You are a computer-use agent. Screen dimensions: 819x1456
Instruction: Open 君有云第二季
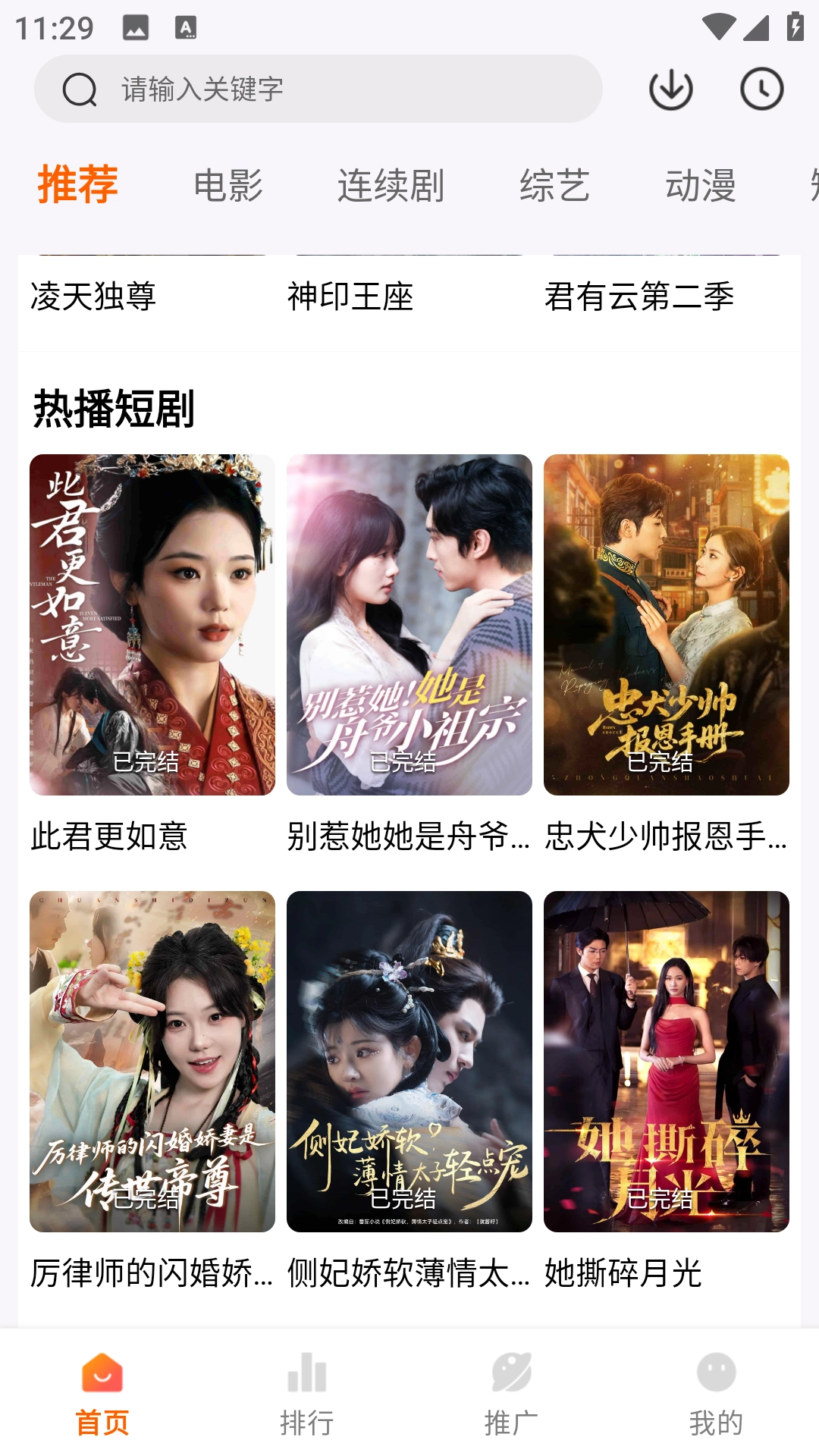(x=639, y=297)
